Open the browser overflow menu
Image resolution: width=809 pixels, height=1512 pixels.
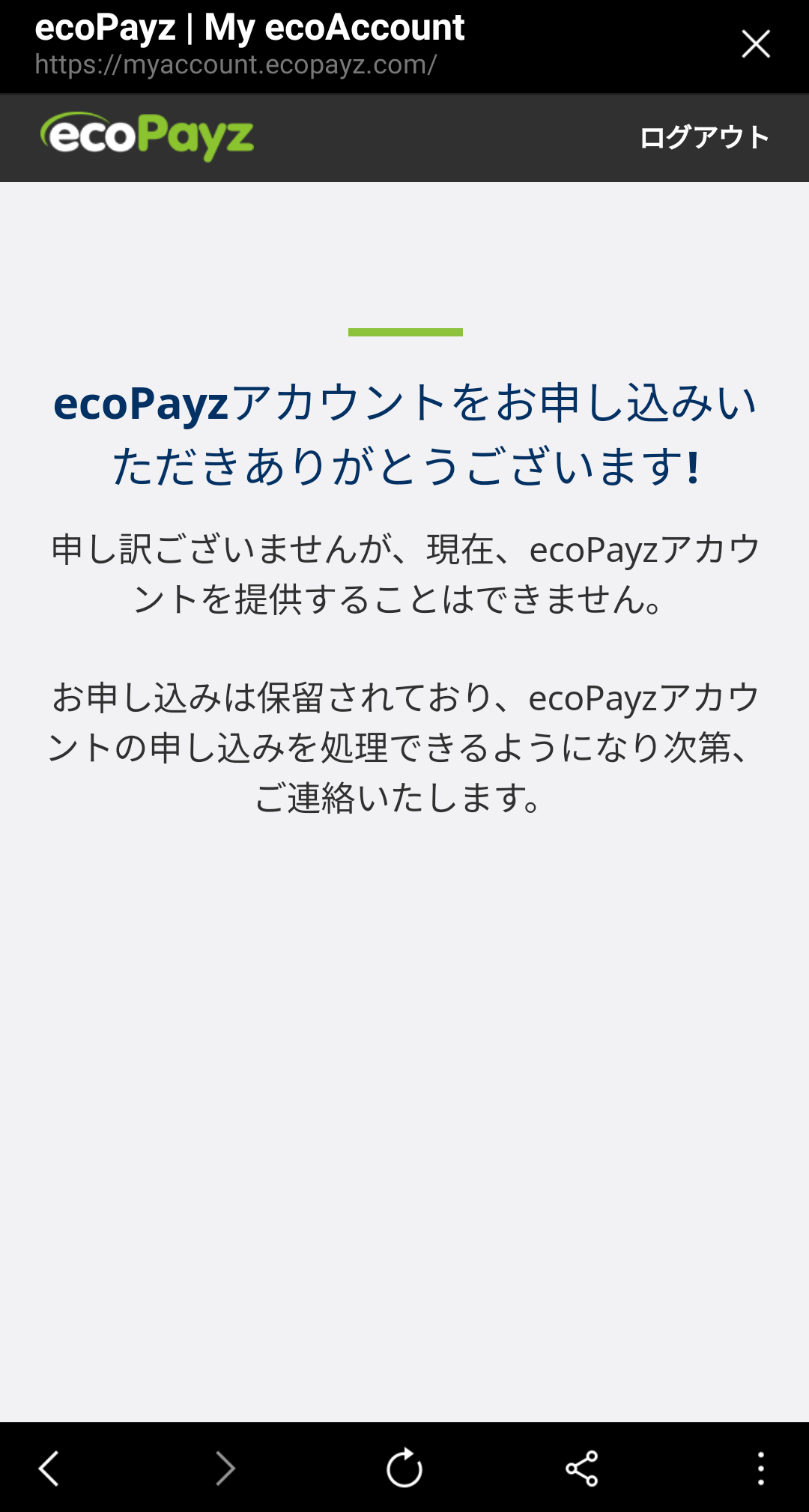(x=760, y=1468)
